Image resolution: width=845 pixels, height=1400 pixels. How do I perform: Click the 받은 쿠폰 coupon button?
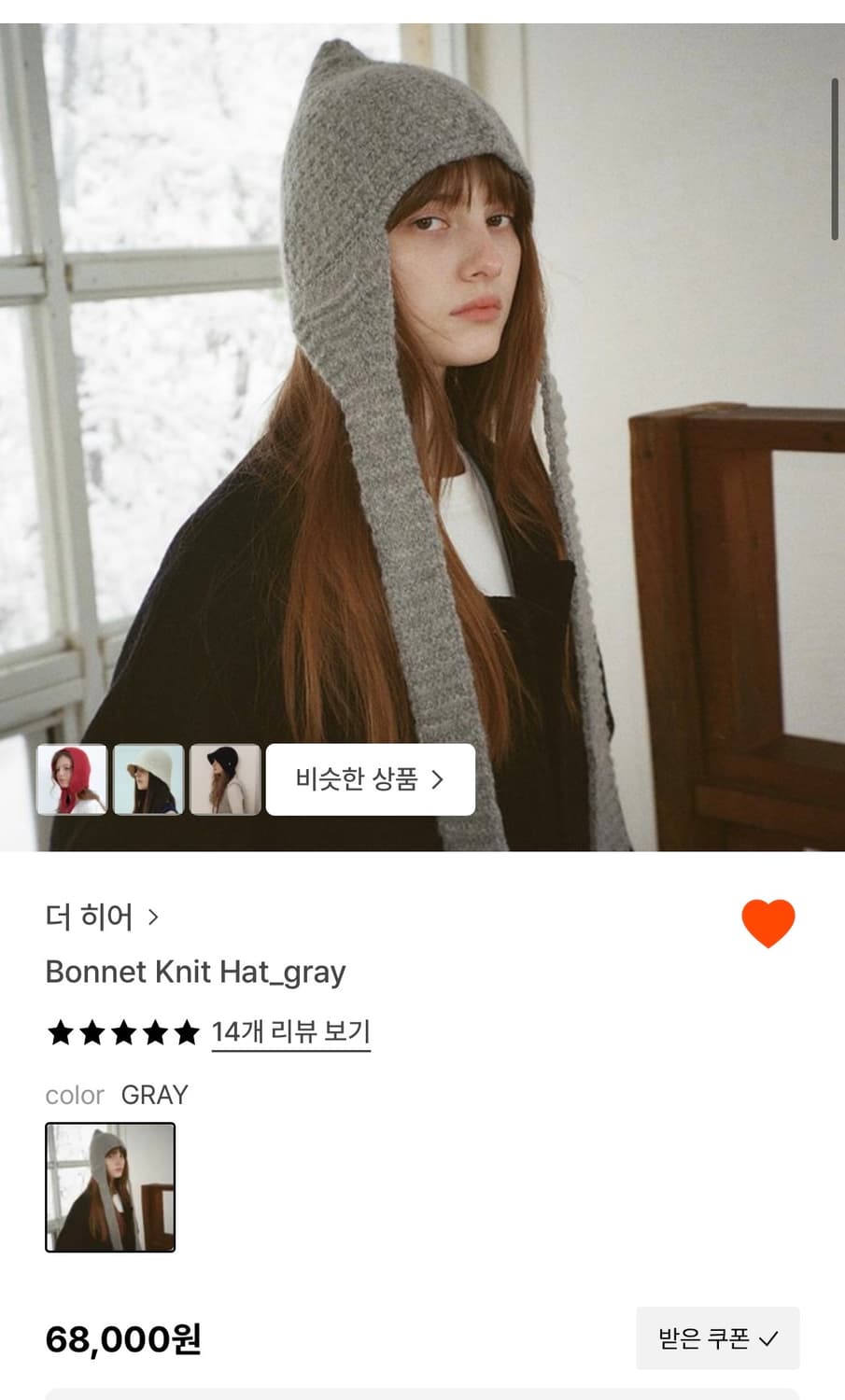(x=717, y=1337)
